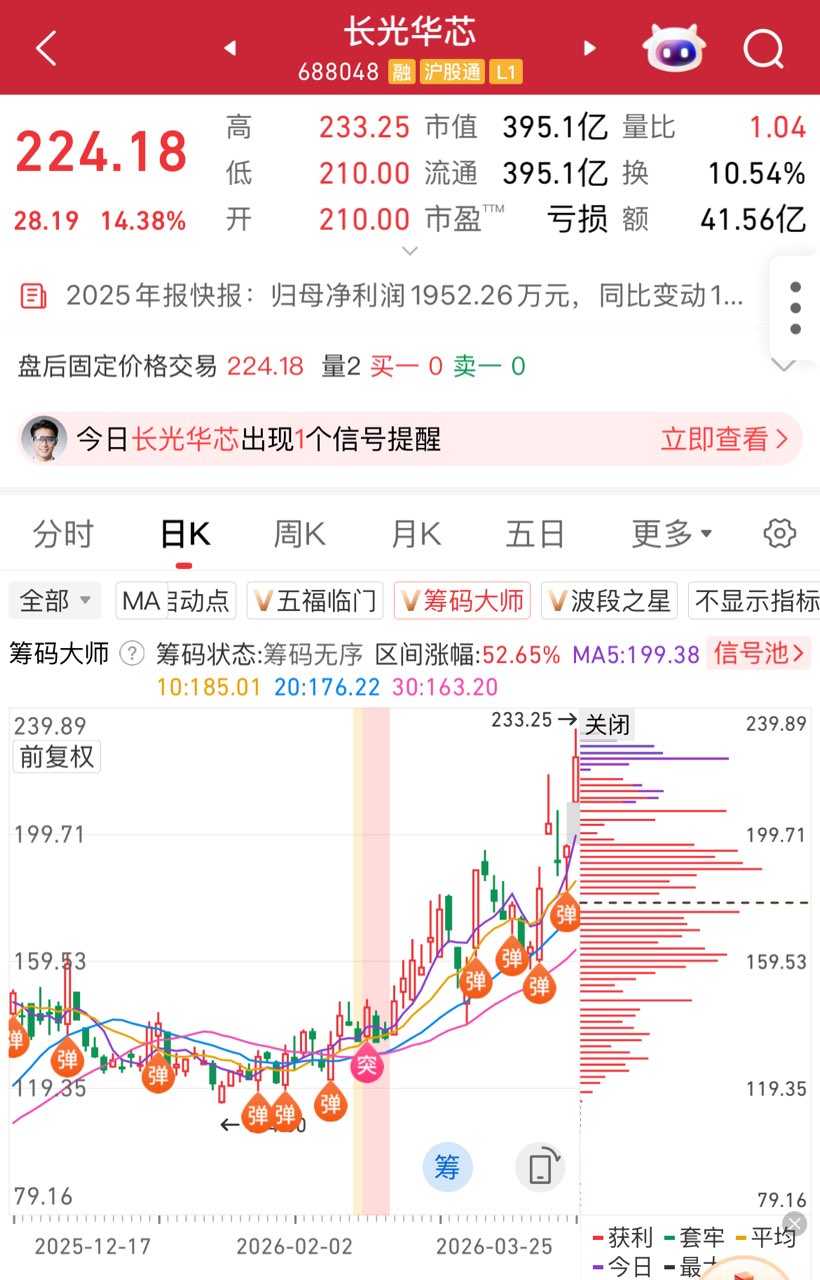This screenshot has height=1280, width=820.
Task: Tap 关闭 to hide the chip distribution
Action: point(607,724)
